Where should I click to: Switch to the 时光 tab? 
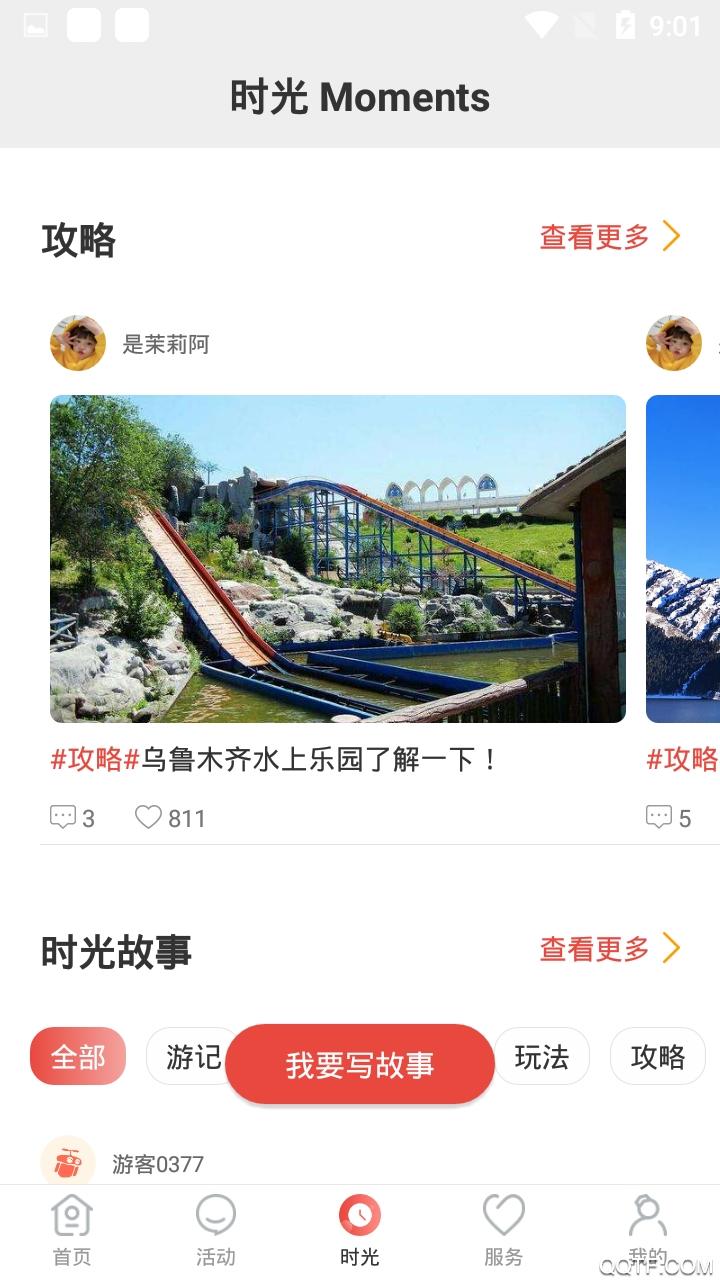(360, 1232)
